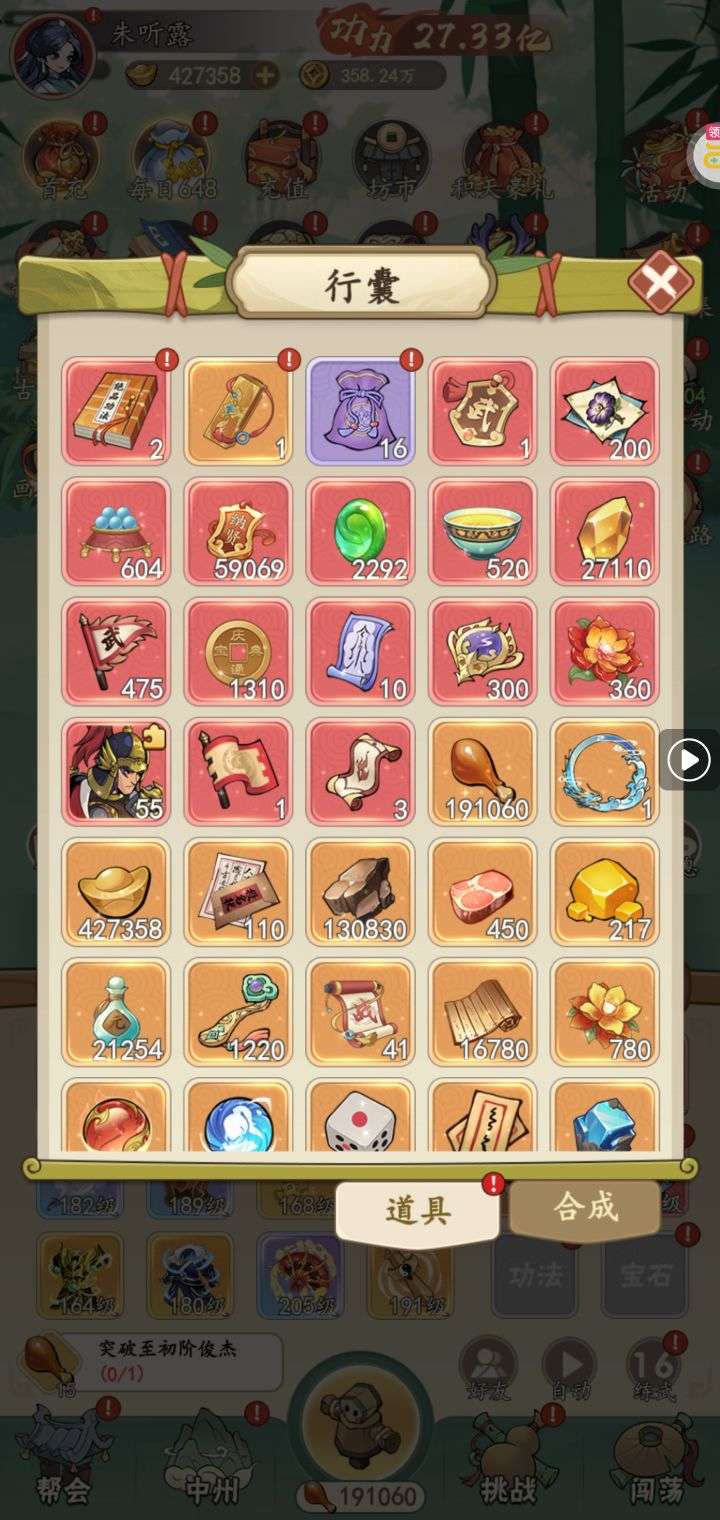720x1520 pixels.
Task: Open the manual book item with quantity 2
Action: 116,411
